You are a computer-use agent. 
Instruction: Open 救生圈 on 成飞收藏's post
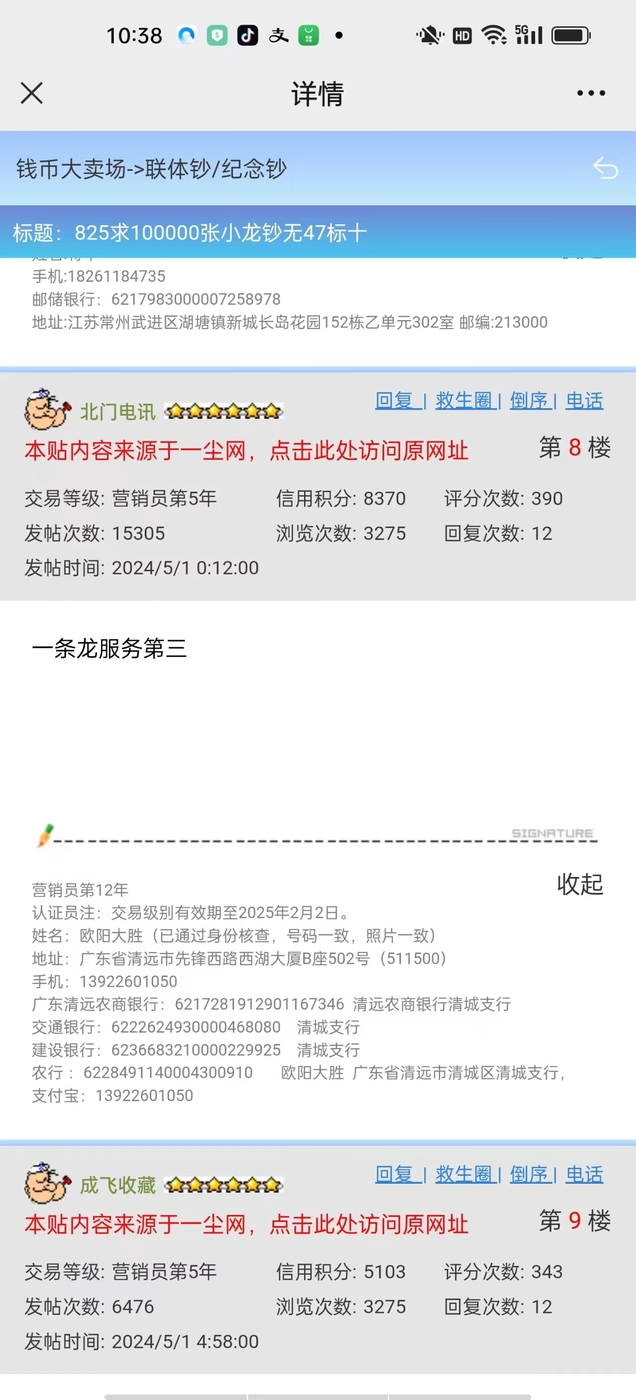(464, 1175)
